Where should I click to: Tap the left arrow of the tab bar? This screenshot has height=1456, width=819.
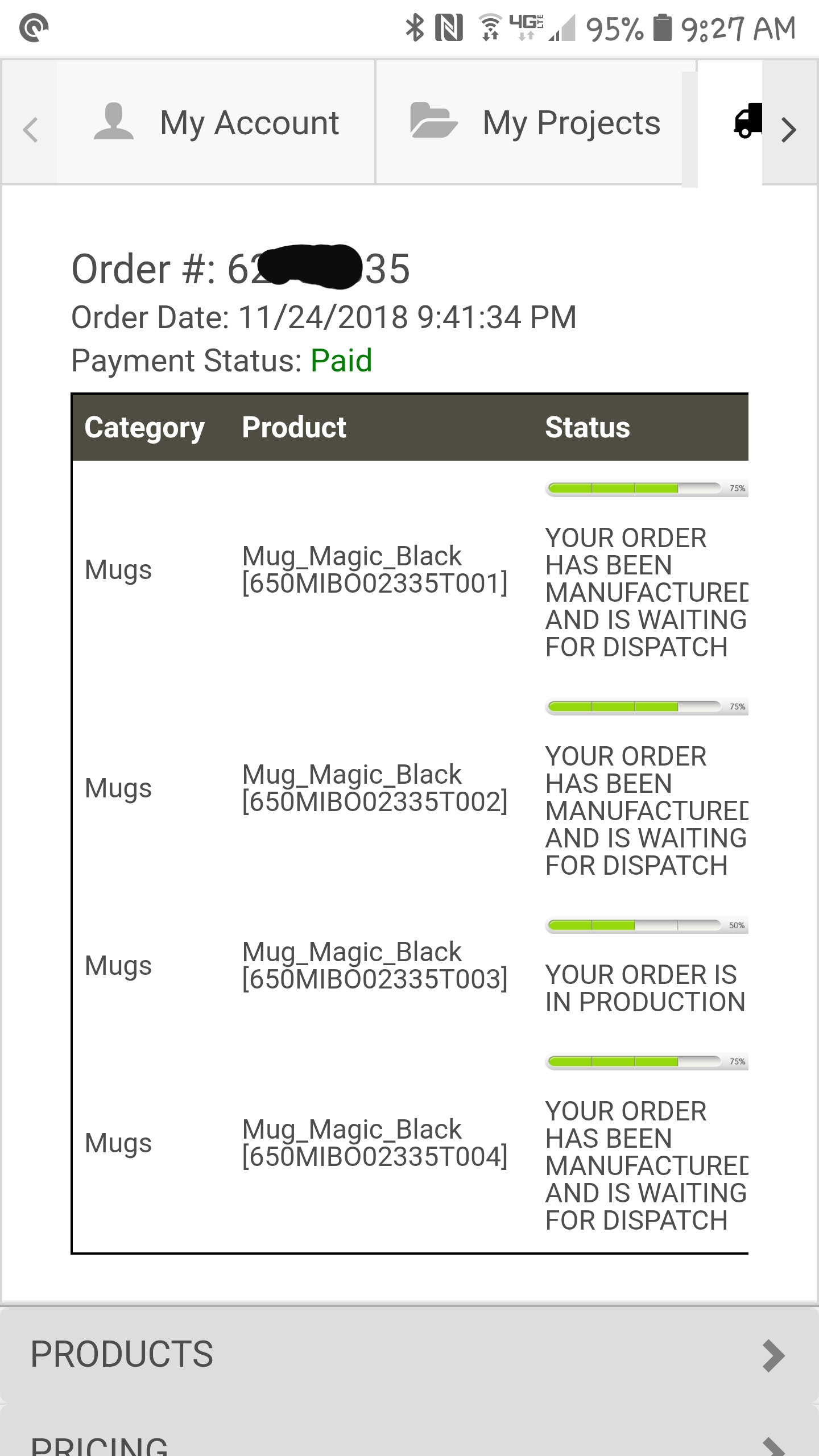click(30, 130)
